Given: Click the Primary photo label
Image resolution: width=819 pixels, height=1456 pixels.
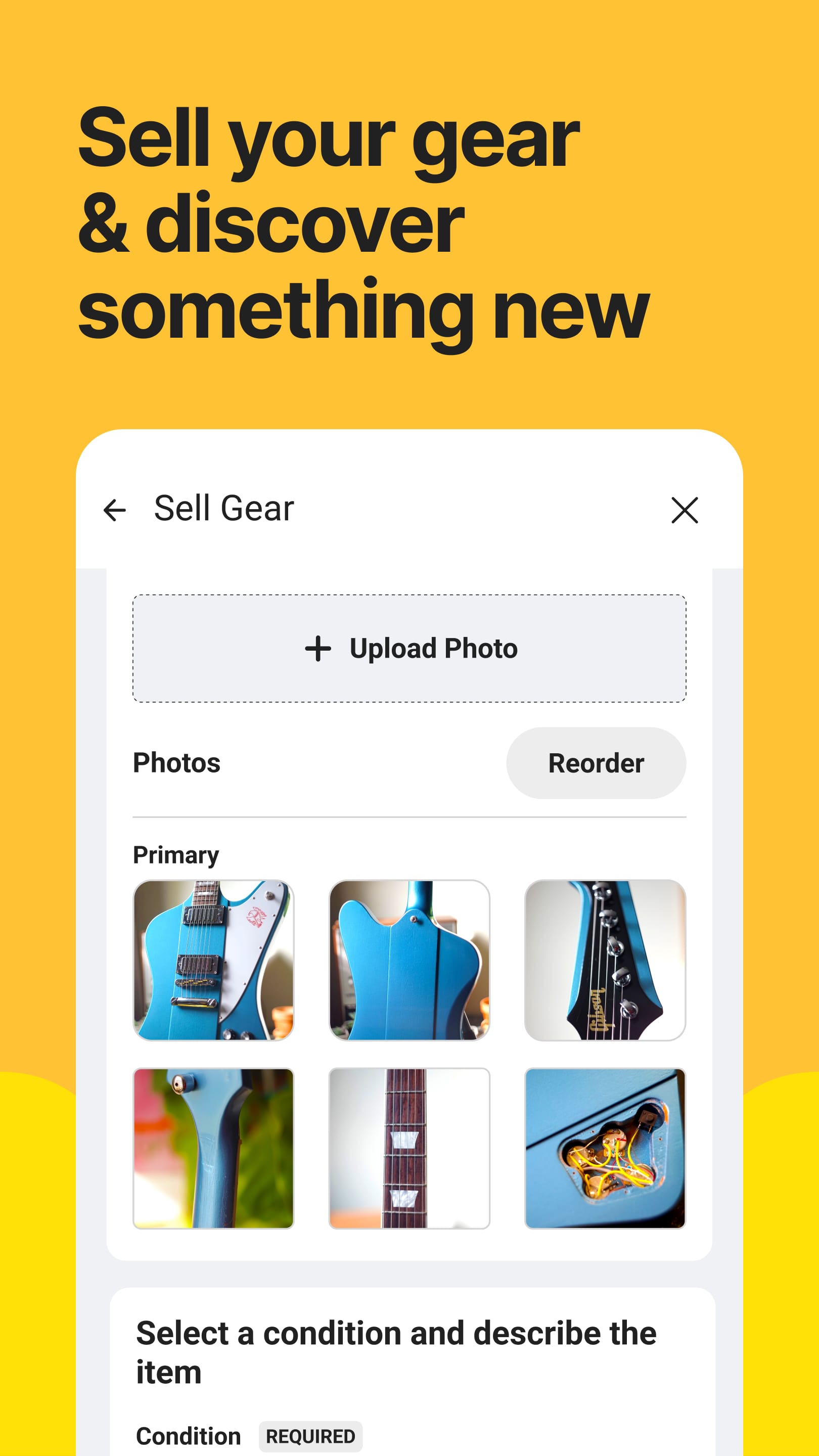Looking at the screenshot, I should (176, 853).
